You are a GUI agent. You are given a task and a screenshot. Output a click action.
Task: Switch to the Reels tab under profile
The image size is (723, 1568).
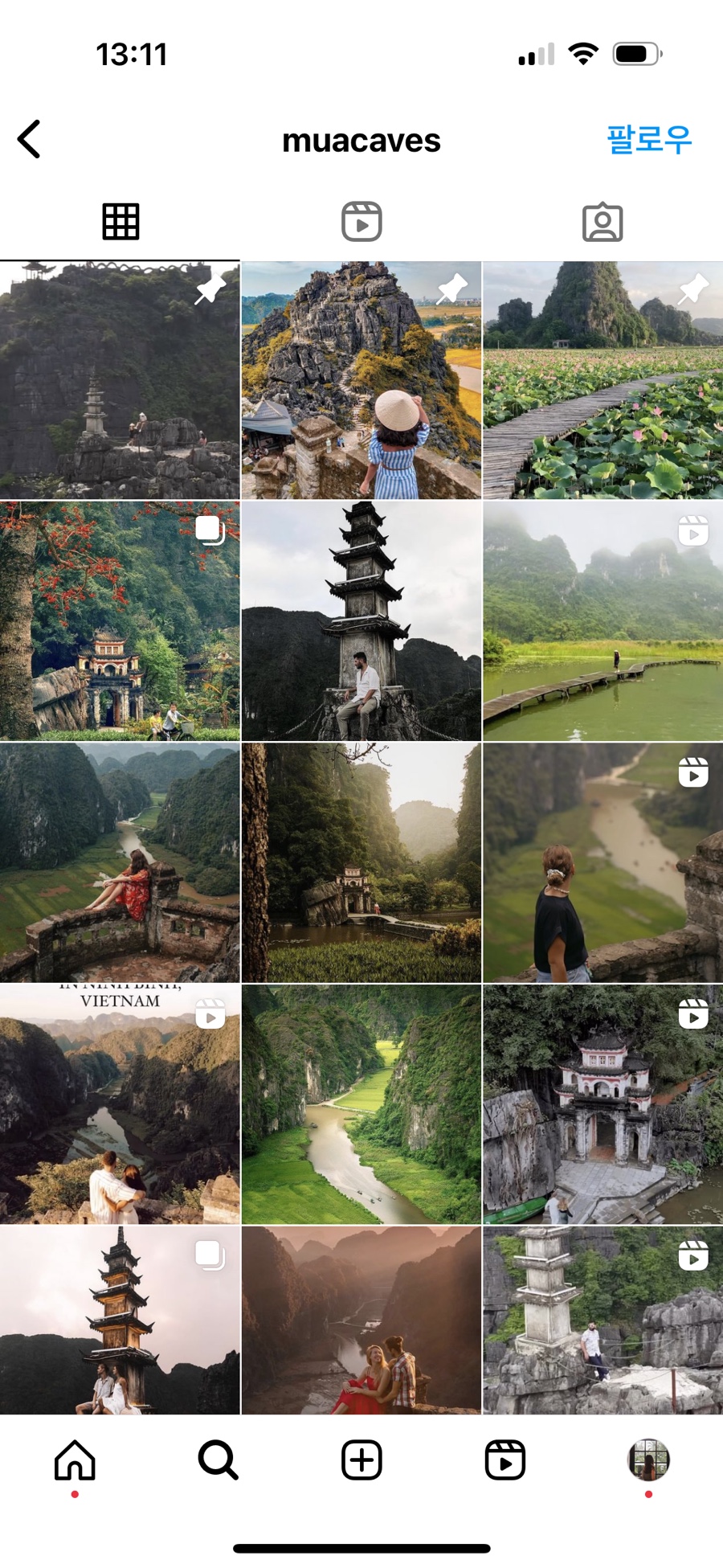(361, 222)
